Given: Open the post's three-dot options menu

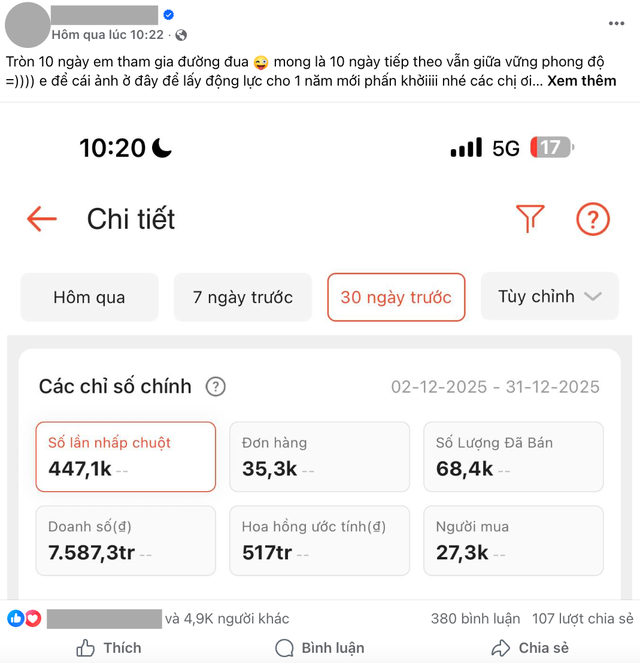Looking at the screenshot, I should [x=616, y=23].
